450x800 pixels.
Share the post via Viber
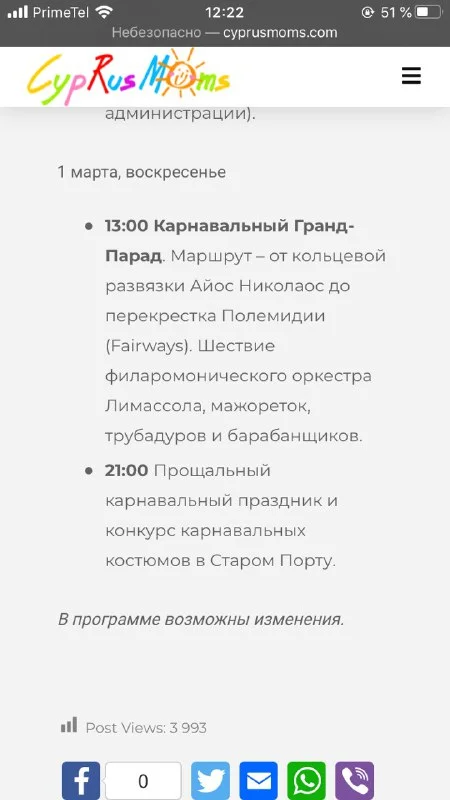click(355, 781)
